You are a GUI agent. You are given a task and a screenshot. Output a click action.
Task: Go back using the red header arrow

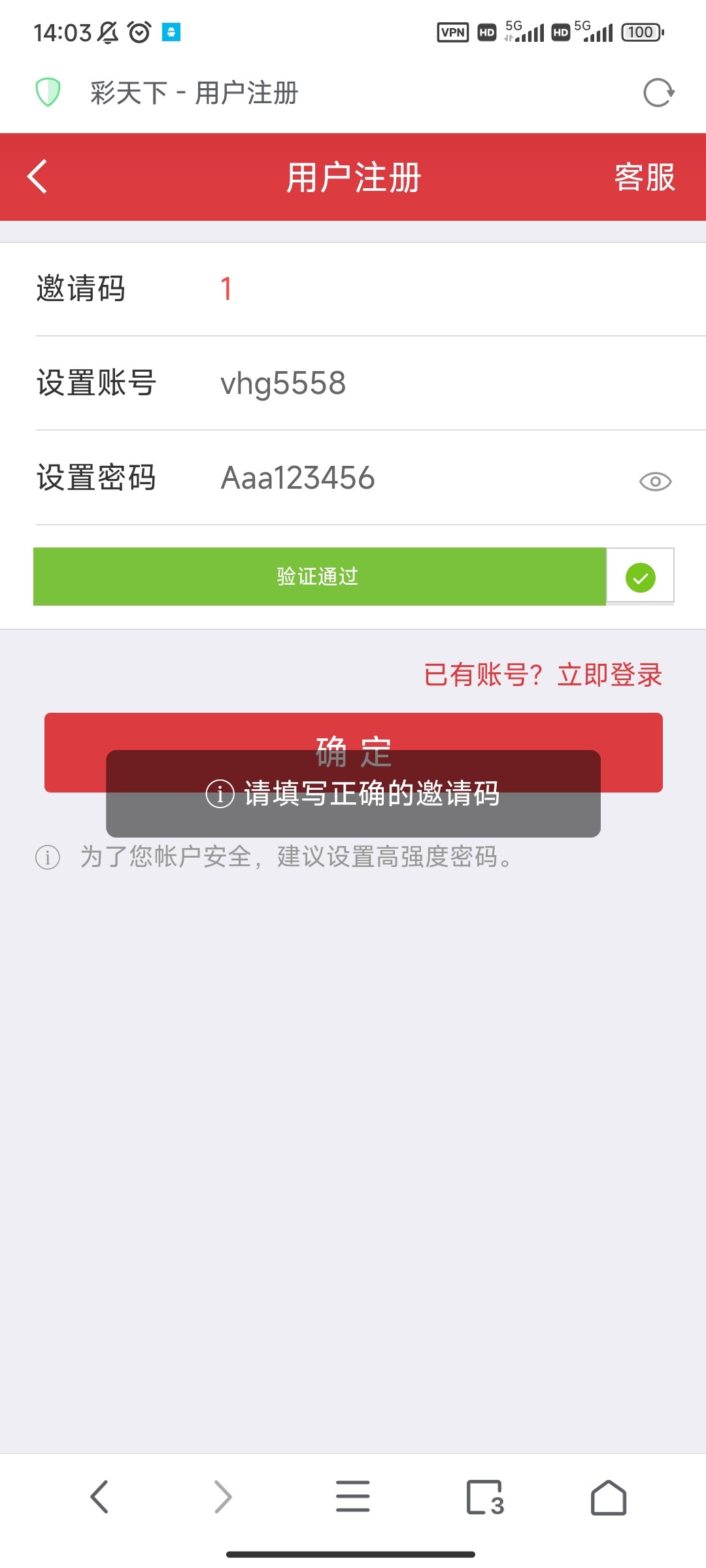coord(38,176)
